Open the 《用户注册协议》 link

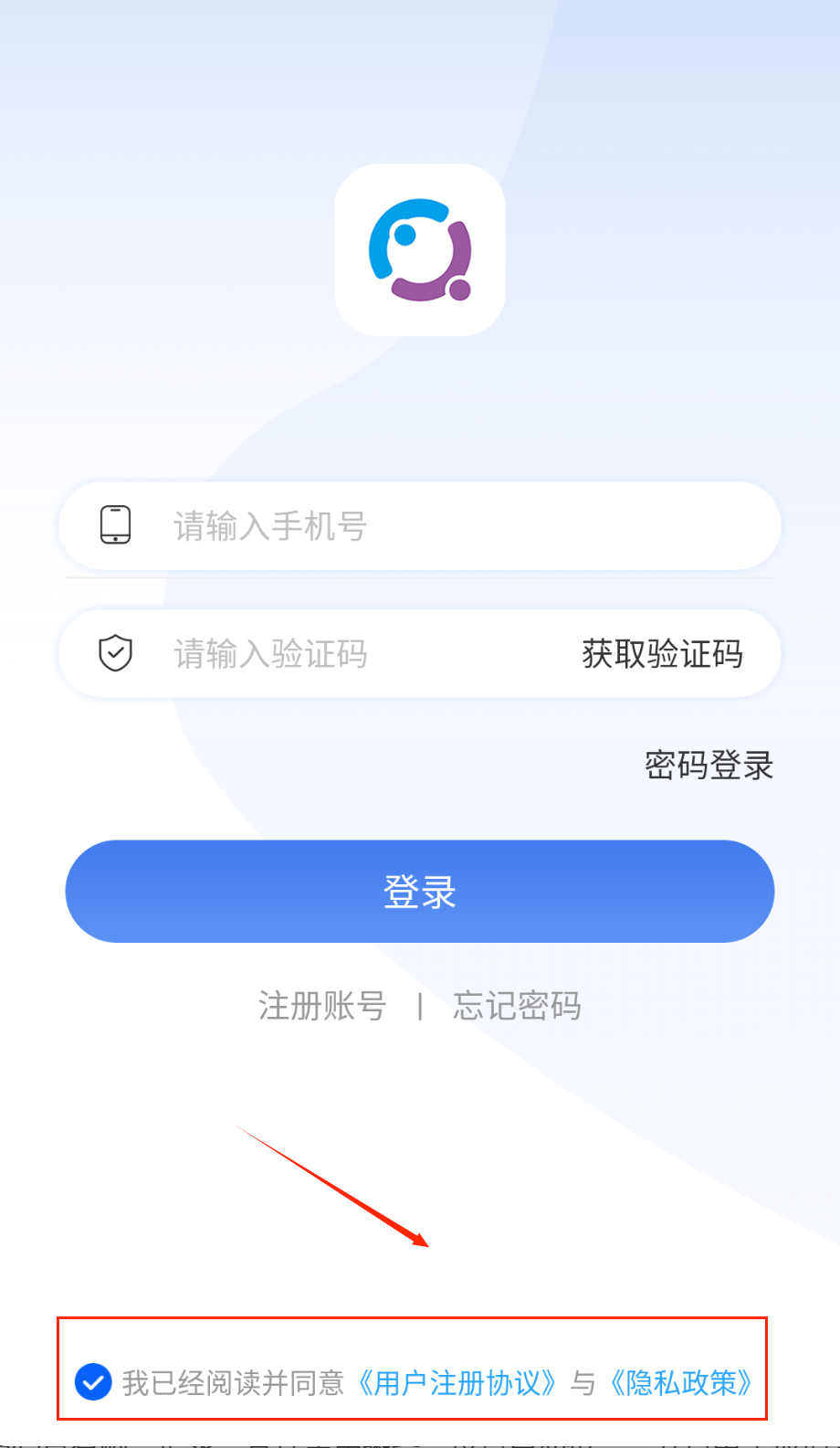coord(457,1383)
